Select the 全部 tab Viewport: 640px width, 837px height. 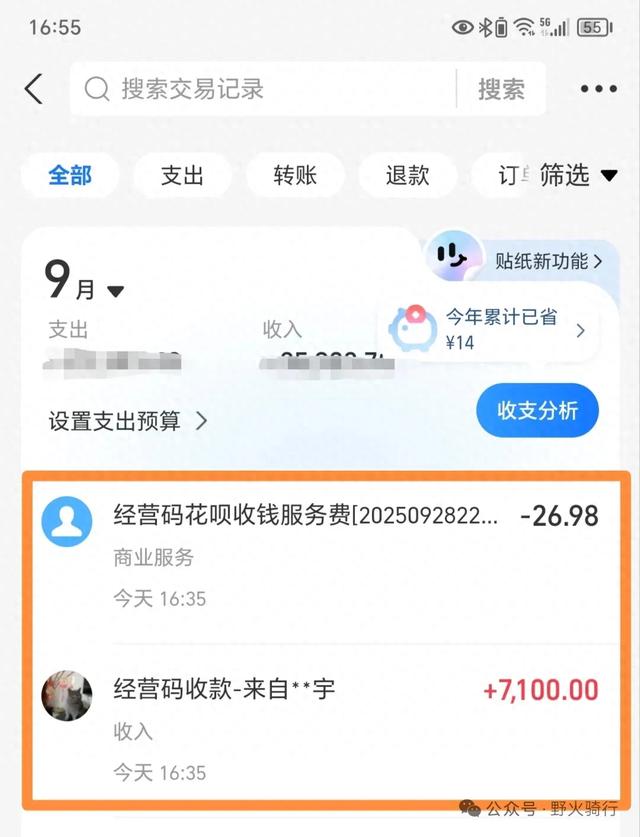click(x=70, y=176)
